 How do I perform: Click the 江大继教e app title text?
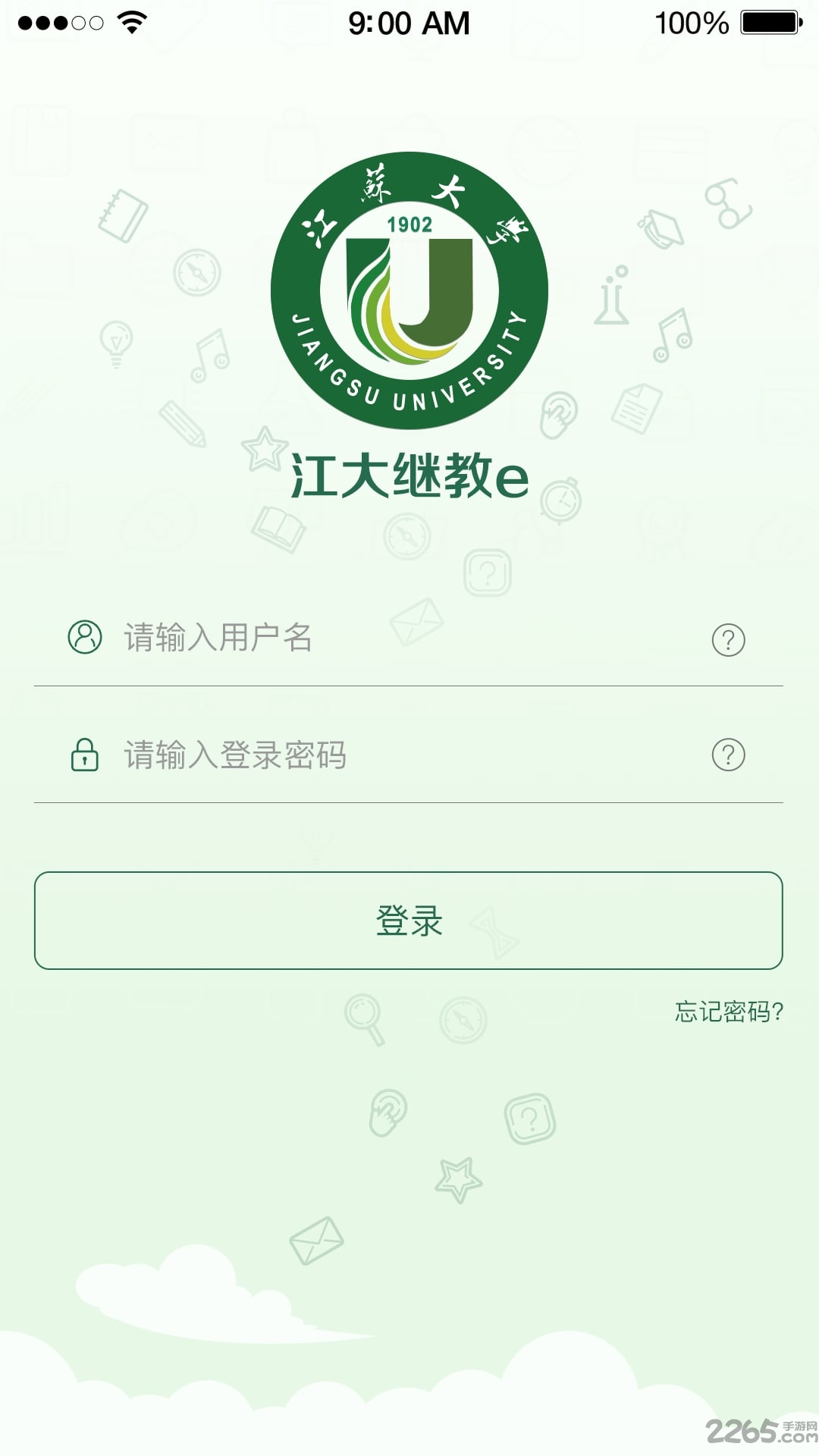click(409, 472)
